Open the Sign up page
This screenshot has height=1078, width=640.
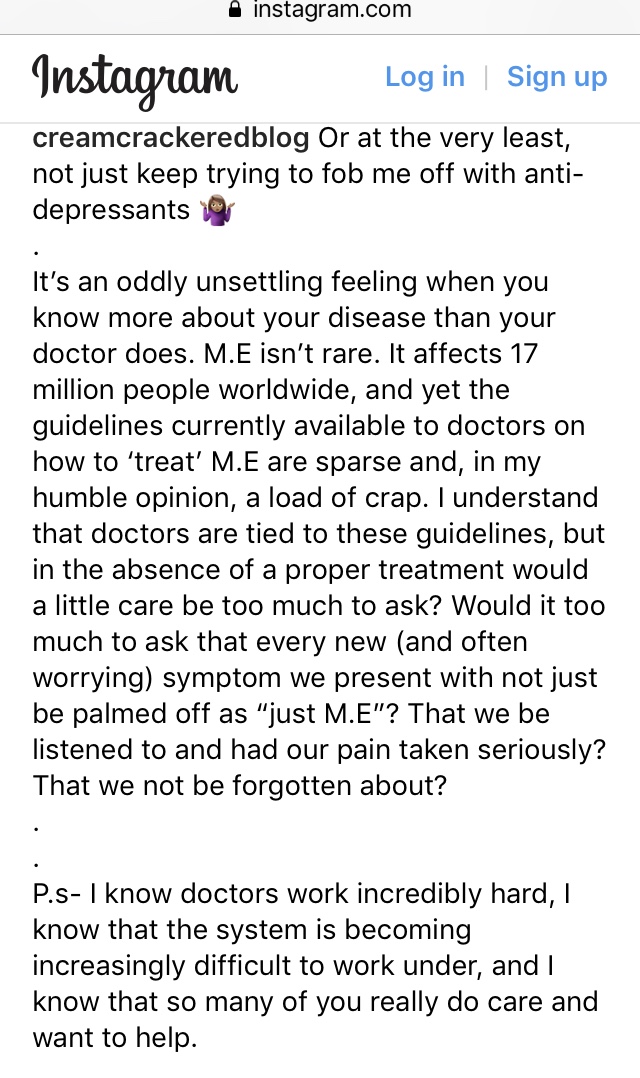click(557, 77)
